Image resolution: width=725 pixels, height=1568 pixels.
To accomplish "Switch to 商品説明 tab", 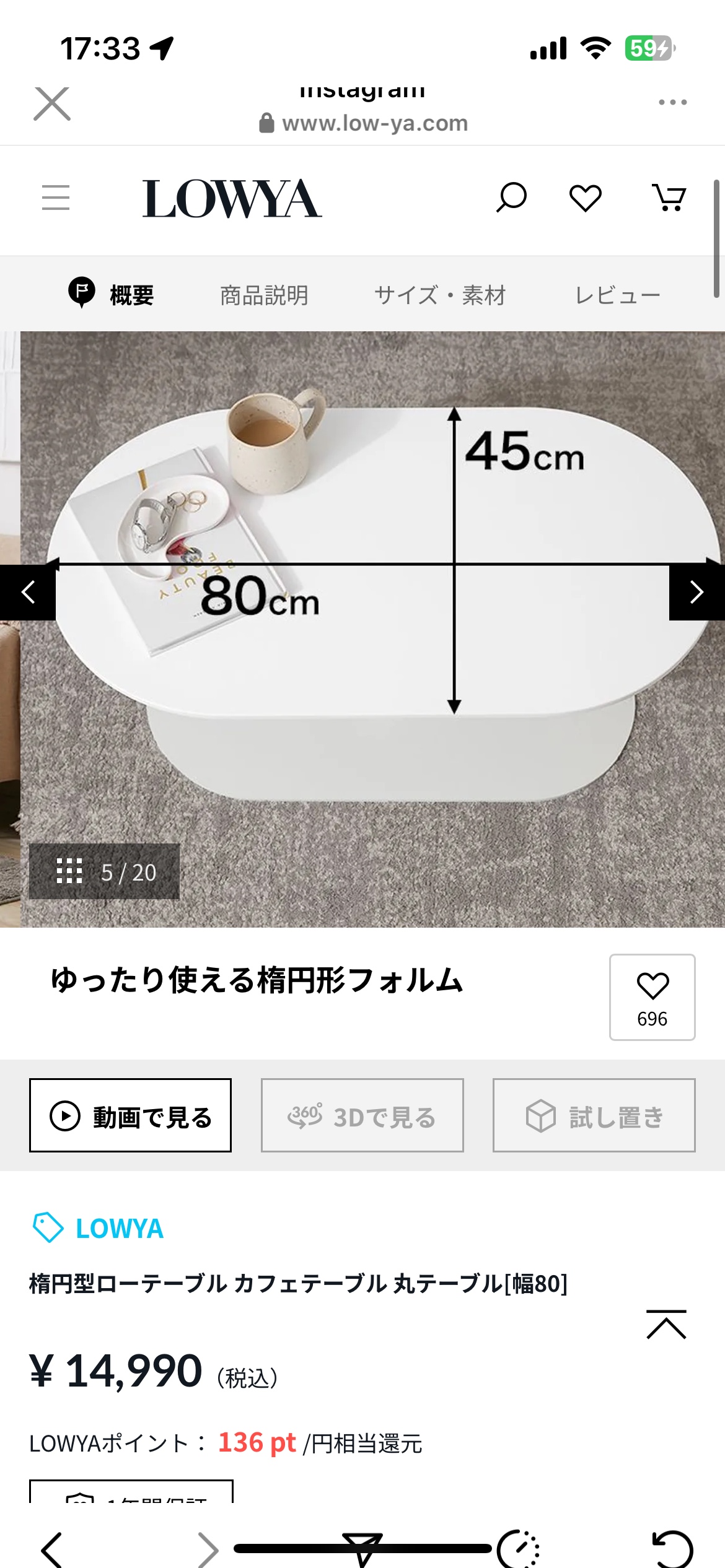I will coord(264,295).
